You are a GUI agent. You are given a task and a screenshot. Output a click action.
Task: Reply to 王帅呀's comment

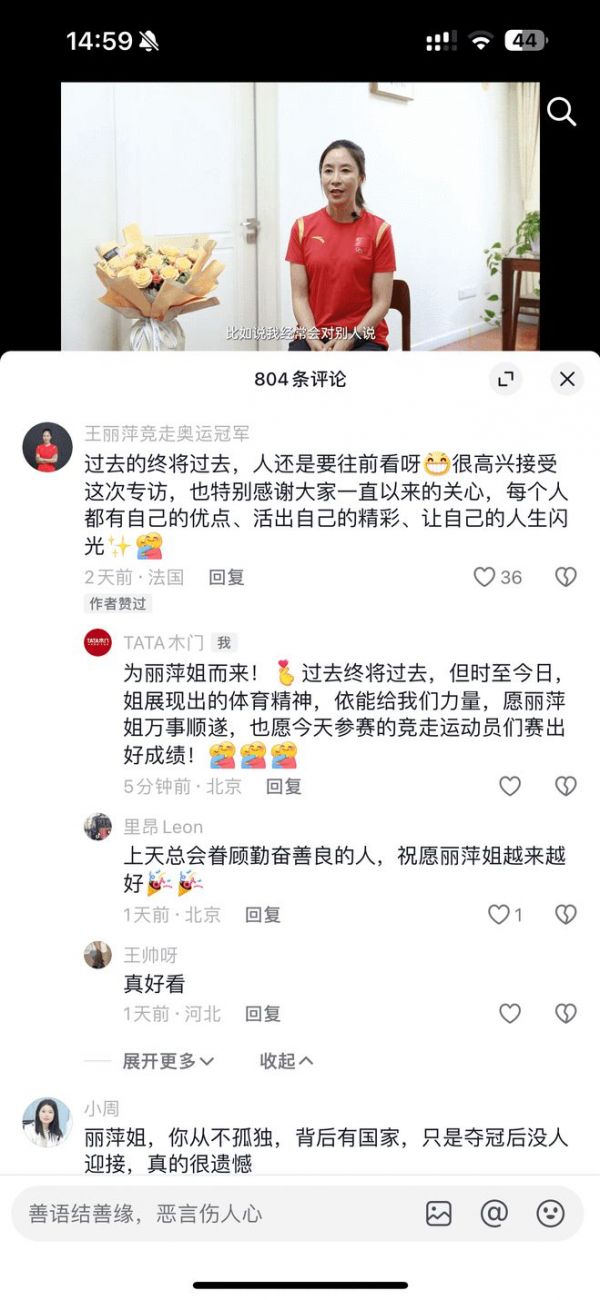[263, 1014]
